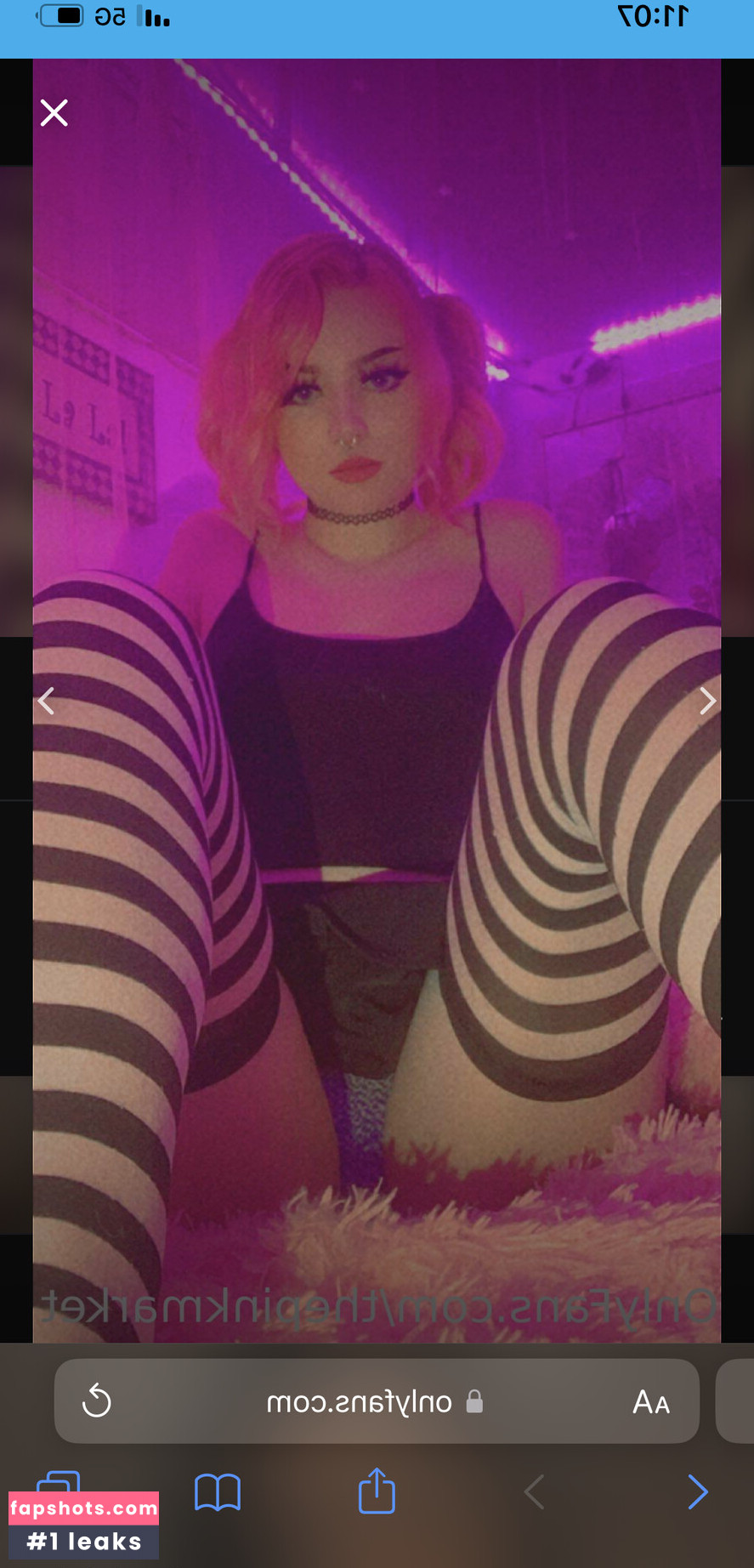Reload the page with the circular arrow
This screenshot has width=754, height=1568.
pos(97,1400)
